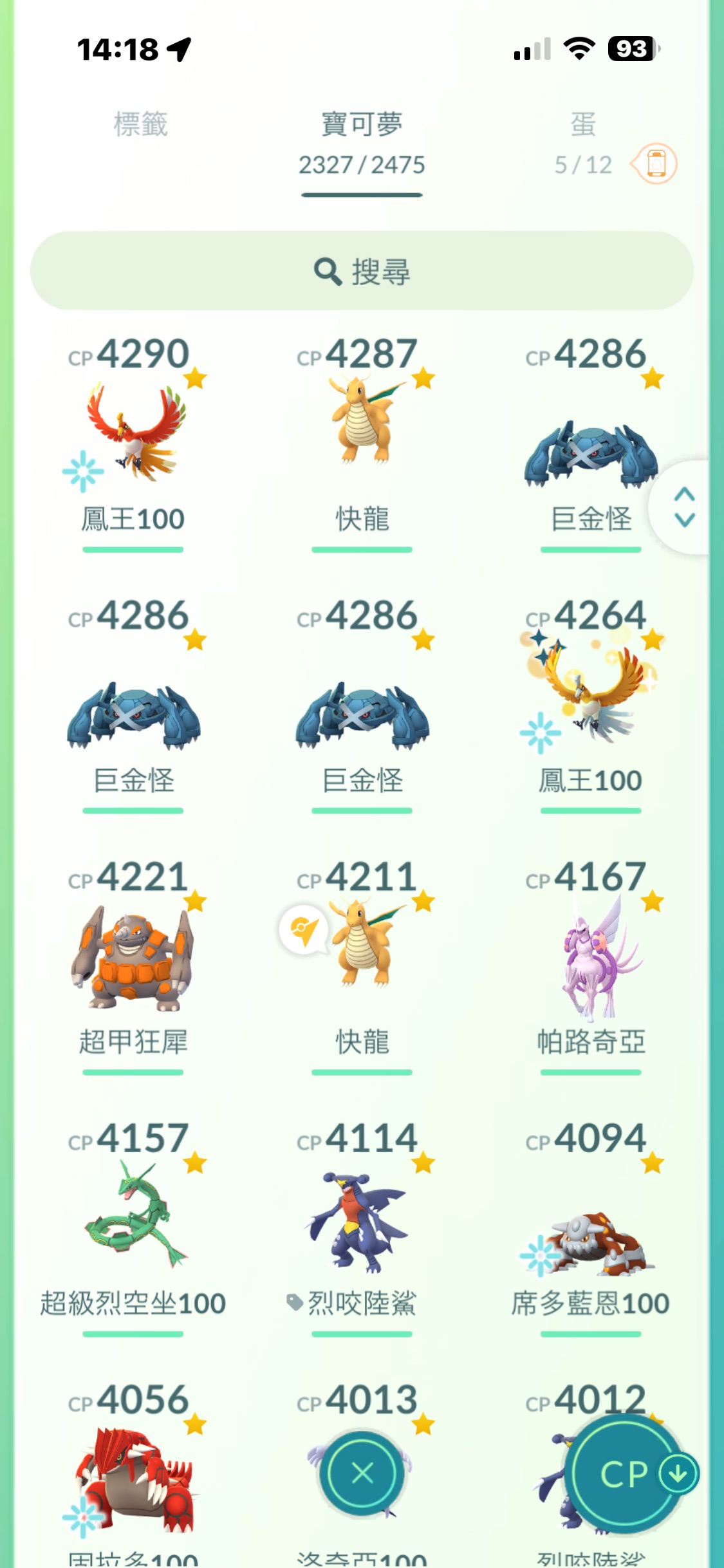Open the Groudon with CP 4056
The height and width of the screenshot is (1568, 724).
[134, 1480]
